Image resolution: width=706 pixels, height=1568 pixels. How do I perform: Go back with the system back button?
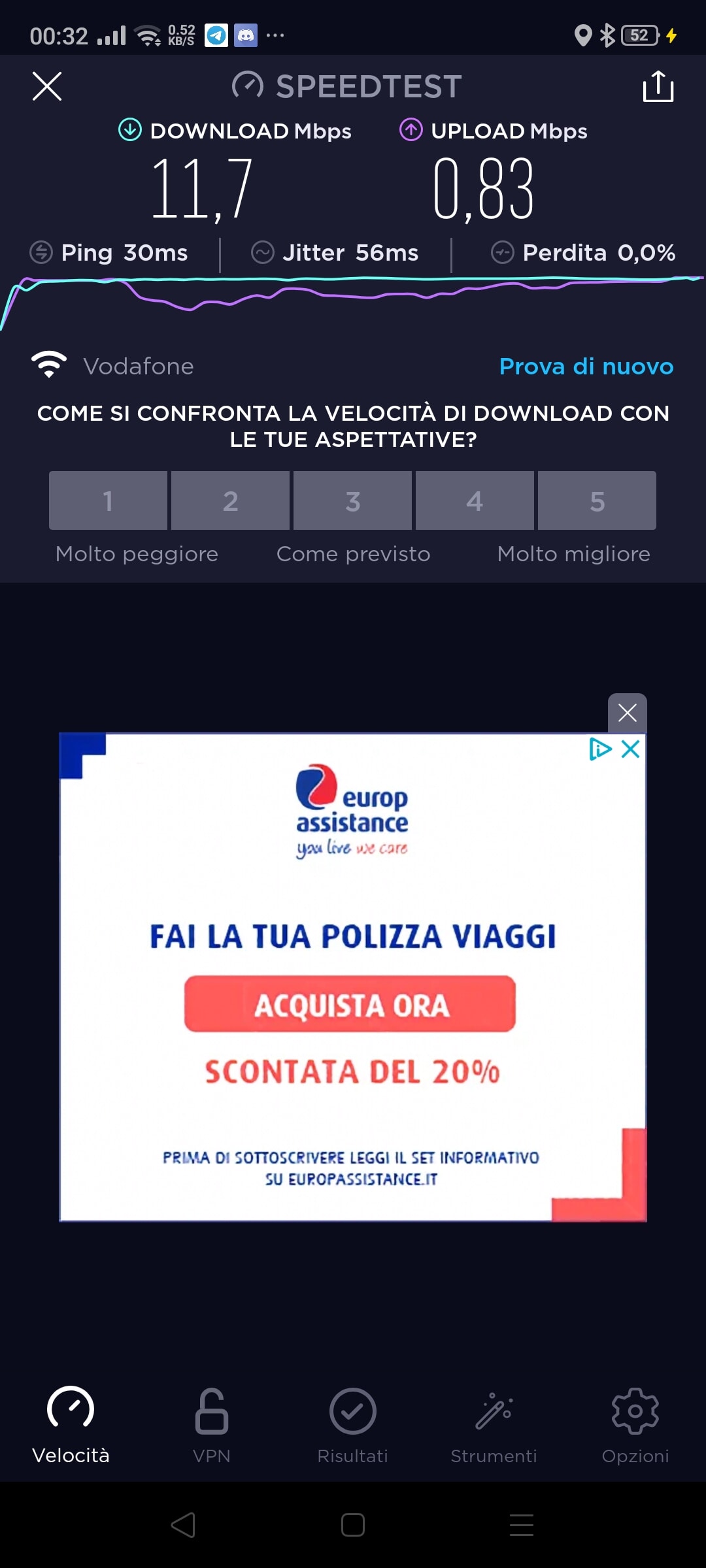pyautogui.click(x=184, y=1525)
